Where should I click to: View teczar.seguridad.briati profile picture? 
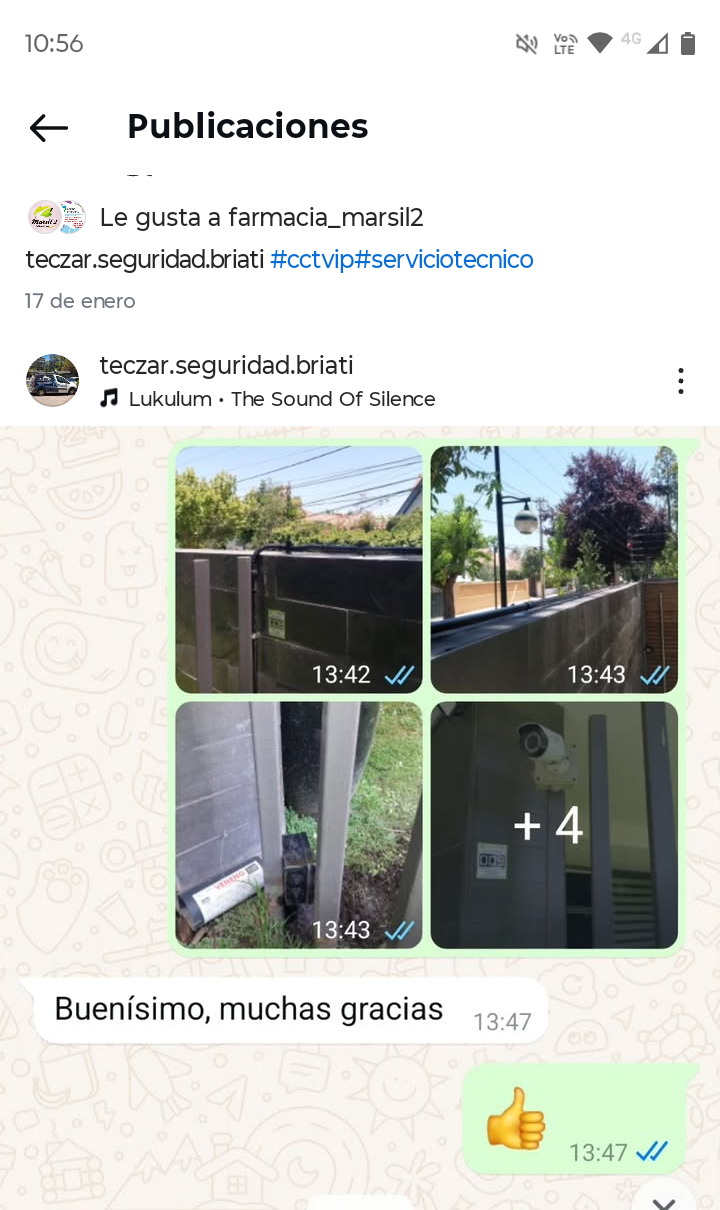point(52,381)
